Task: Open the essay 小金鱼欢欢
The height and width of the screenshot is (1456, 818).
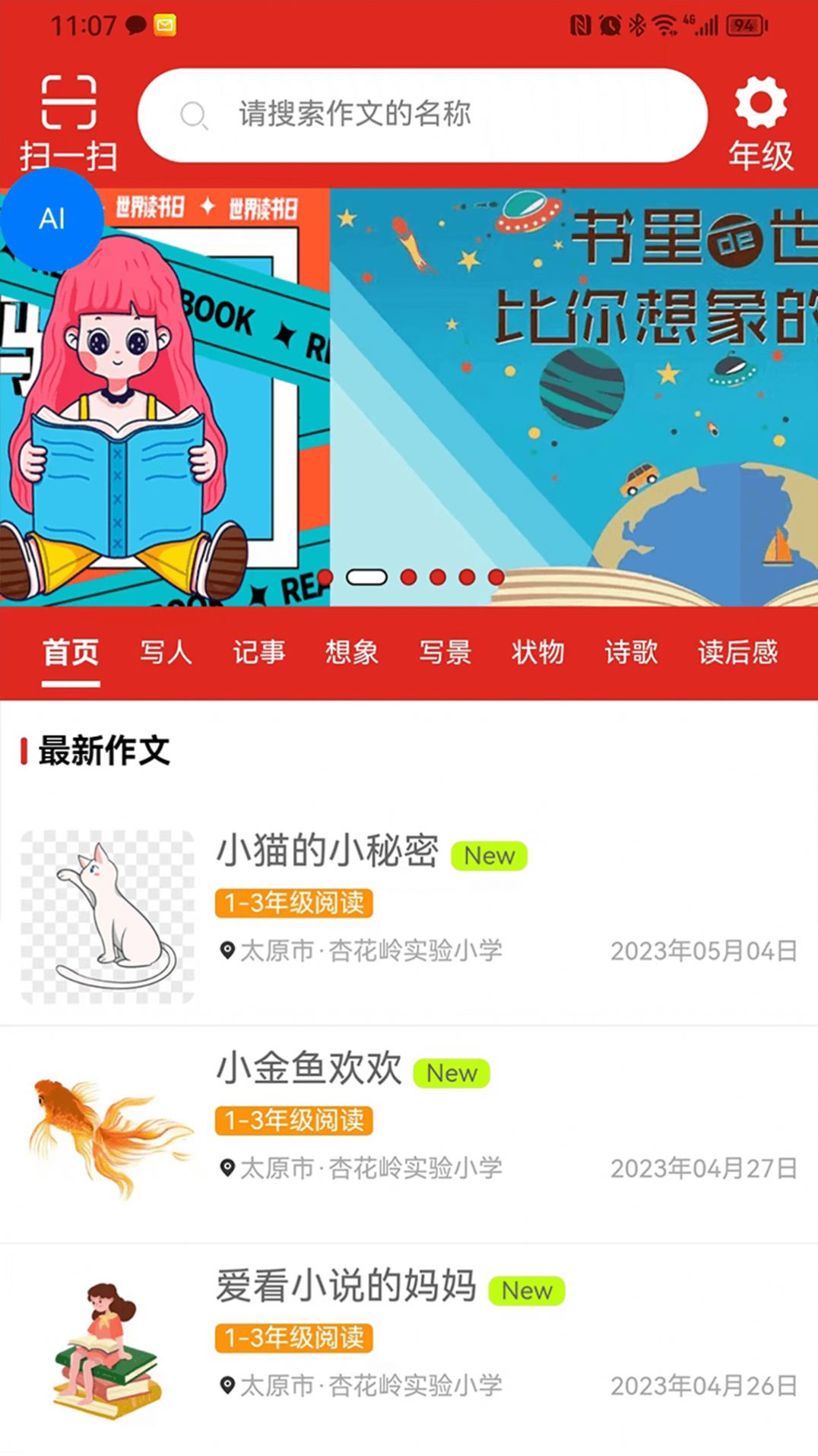Action: click(x=309, y=1070)
